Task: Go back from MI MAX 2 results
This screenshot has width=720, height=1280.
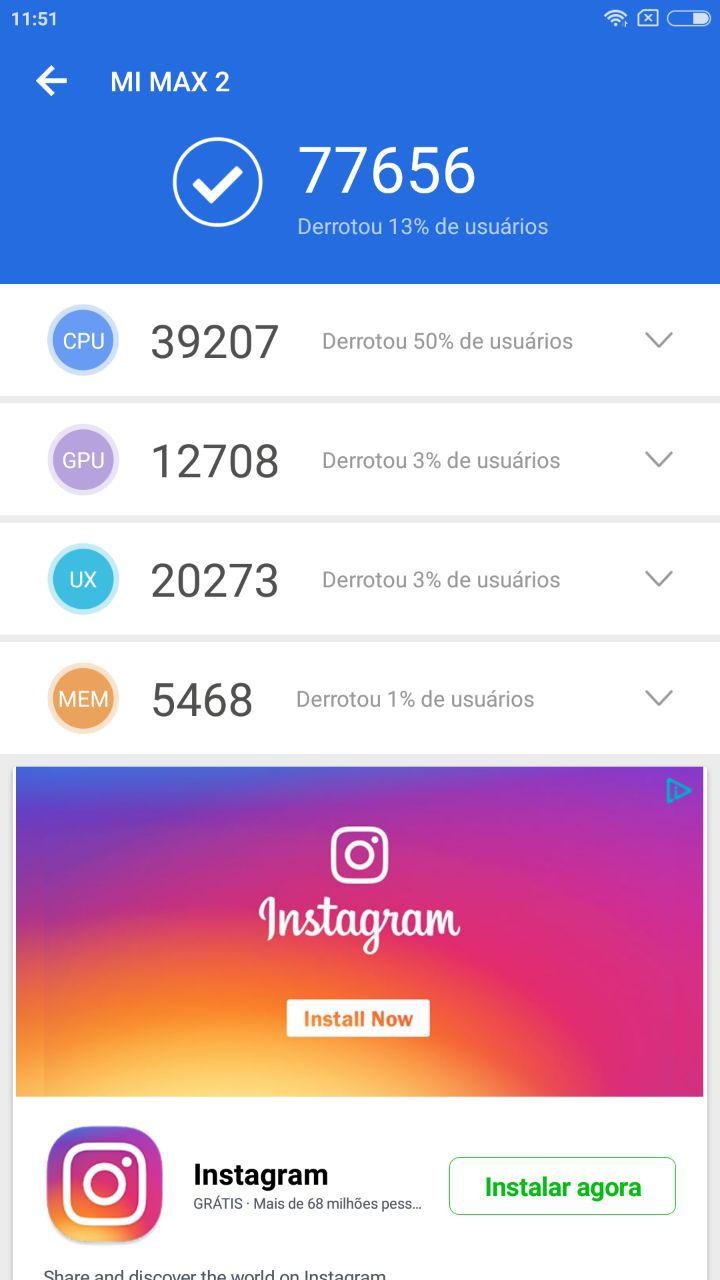Action: coord(51,81)
